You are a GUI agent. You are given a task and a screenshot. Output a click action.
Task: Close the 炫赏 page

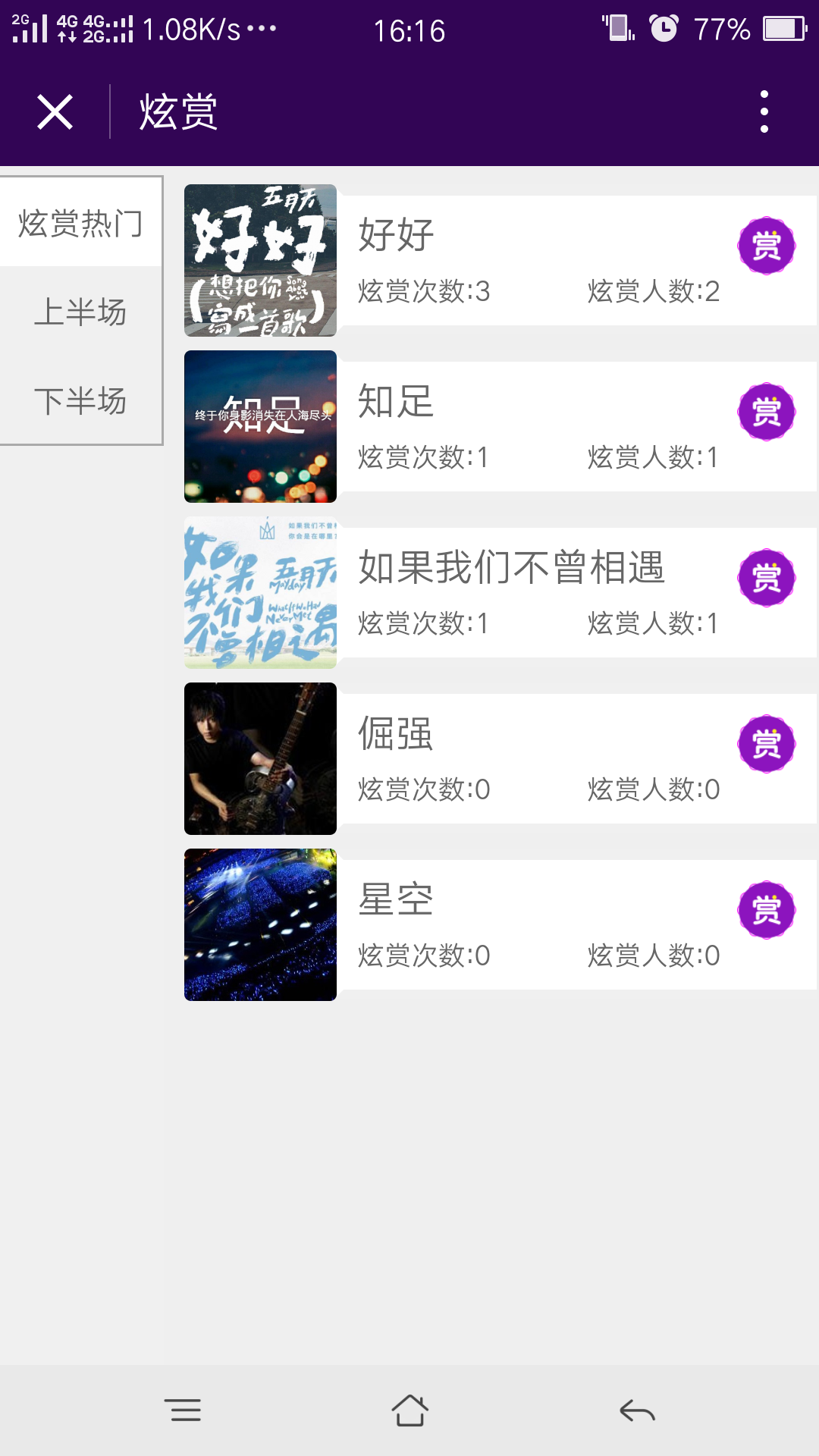click(55, 112)
